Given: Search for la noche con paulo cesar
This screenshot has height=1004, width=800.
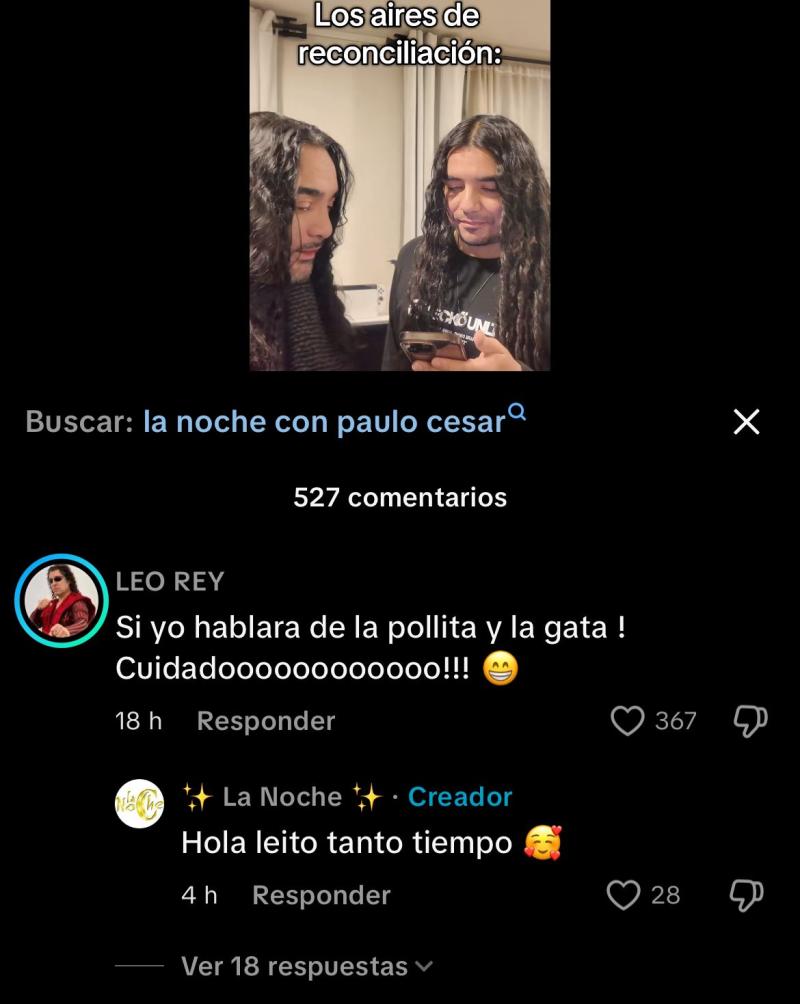Looking at the screenshot, I should coord(323,422).
